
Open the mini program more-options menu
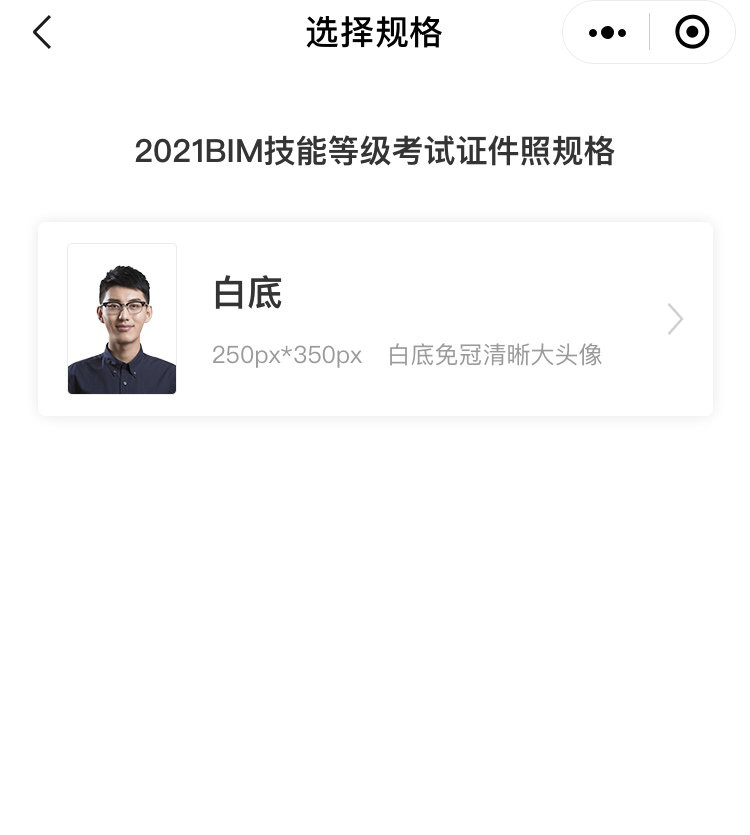607,33
